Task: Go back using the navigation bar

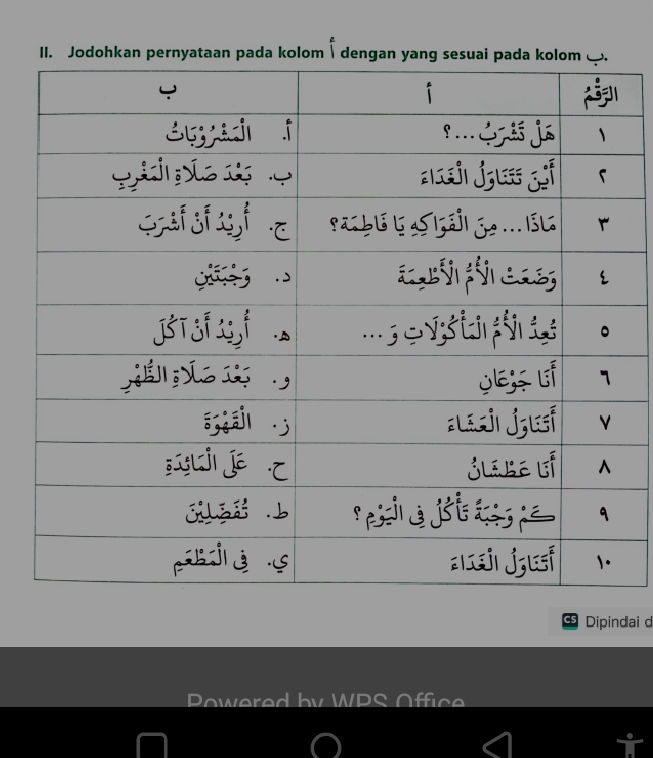Action: 497,745
